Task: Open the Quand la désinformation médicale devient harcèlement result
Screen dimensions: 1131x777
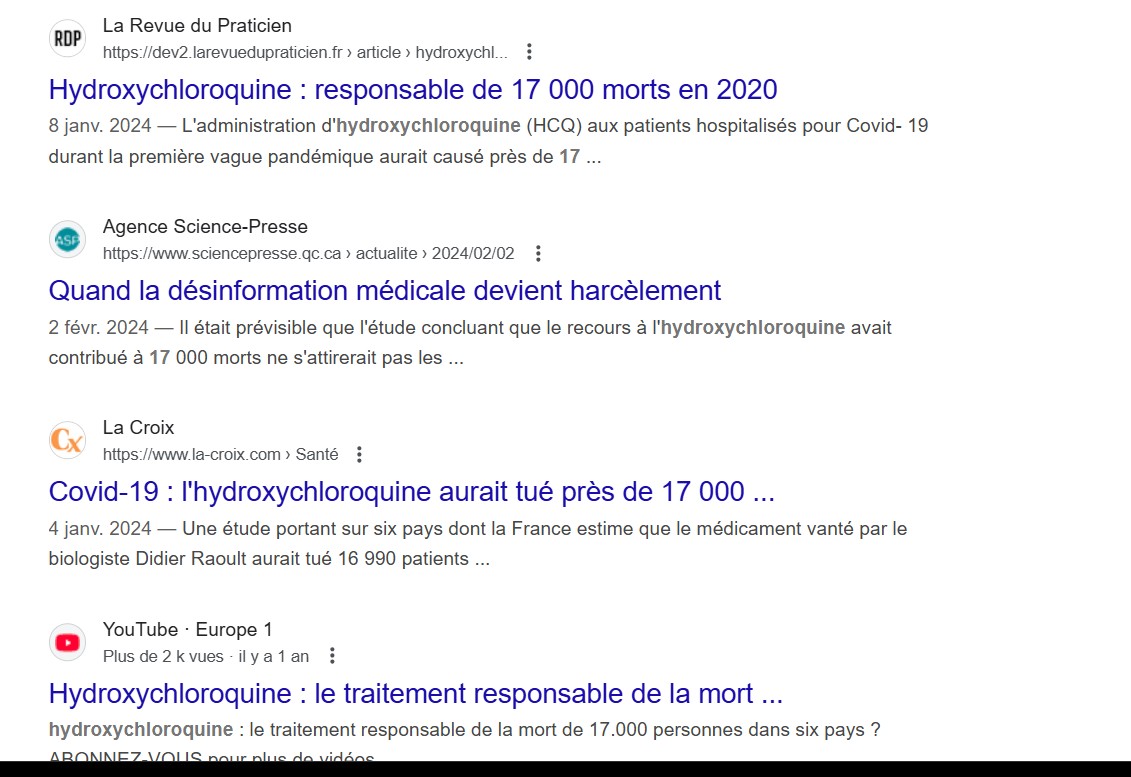Action: (x=384, y=291)
